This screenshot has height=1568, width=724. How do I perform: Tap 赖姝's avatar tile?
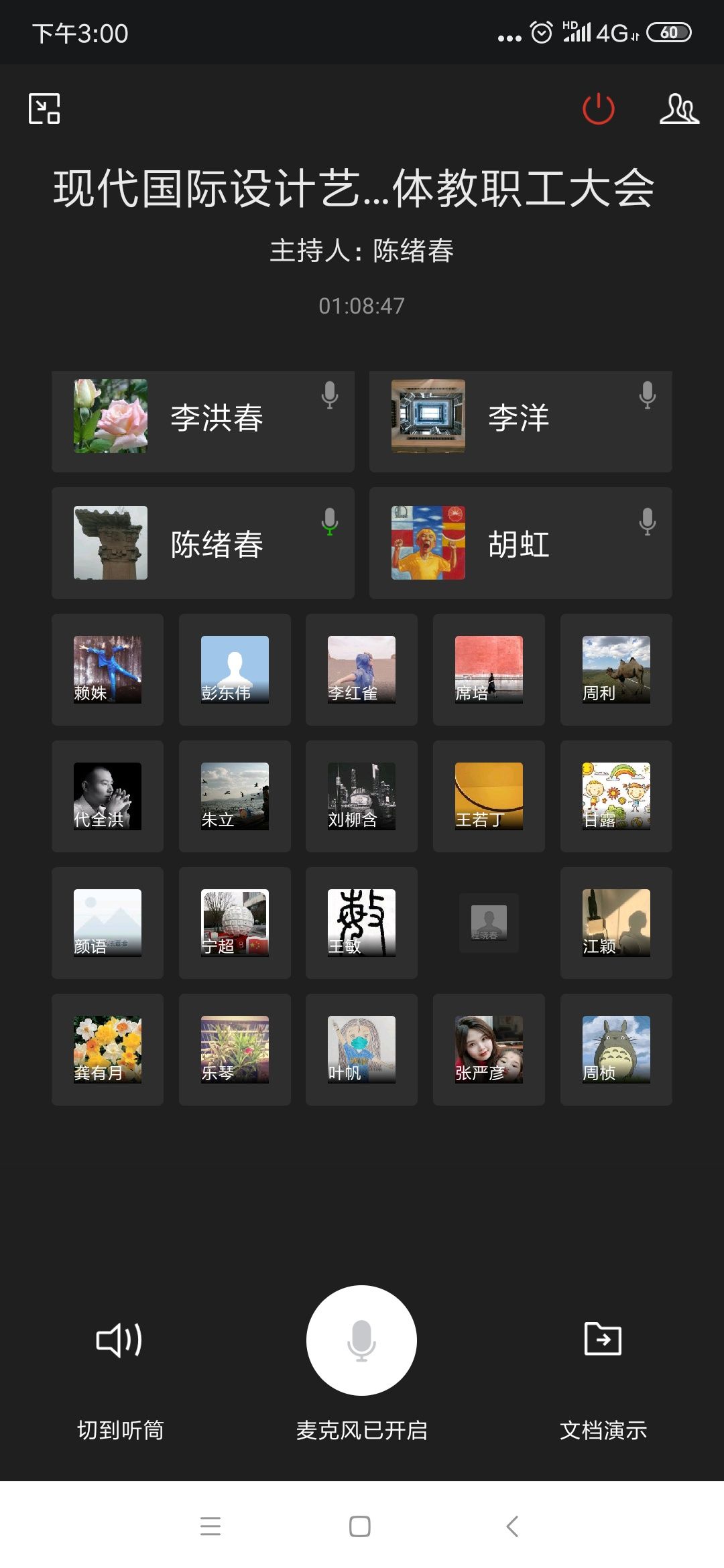point(107,669)
